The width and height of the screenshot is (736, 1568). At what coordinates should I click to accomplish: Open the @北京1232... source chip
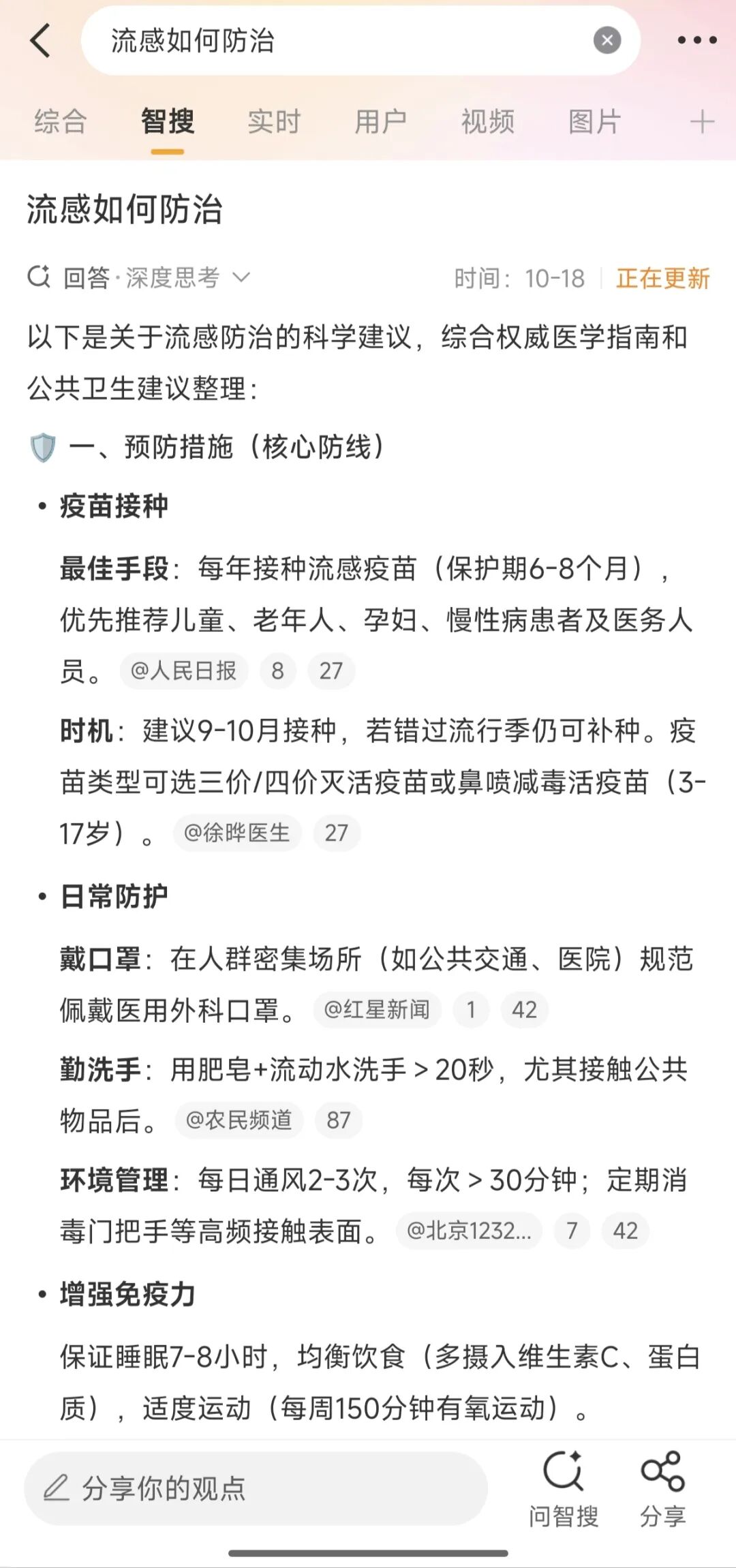(469, 1230)
